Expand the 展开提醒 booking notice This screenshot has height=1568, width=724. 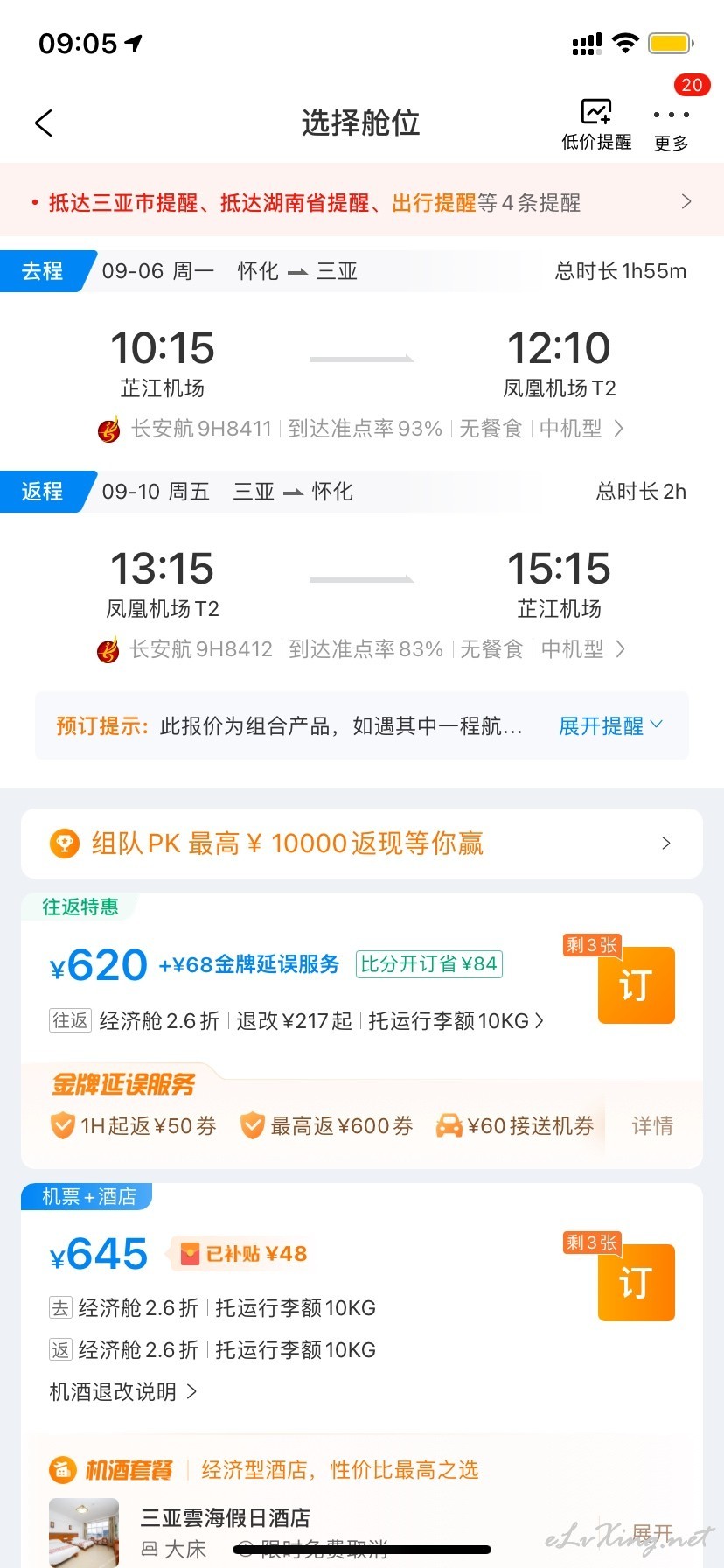point(610,725)
